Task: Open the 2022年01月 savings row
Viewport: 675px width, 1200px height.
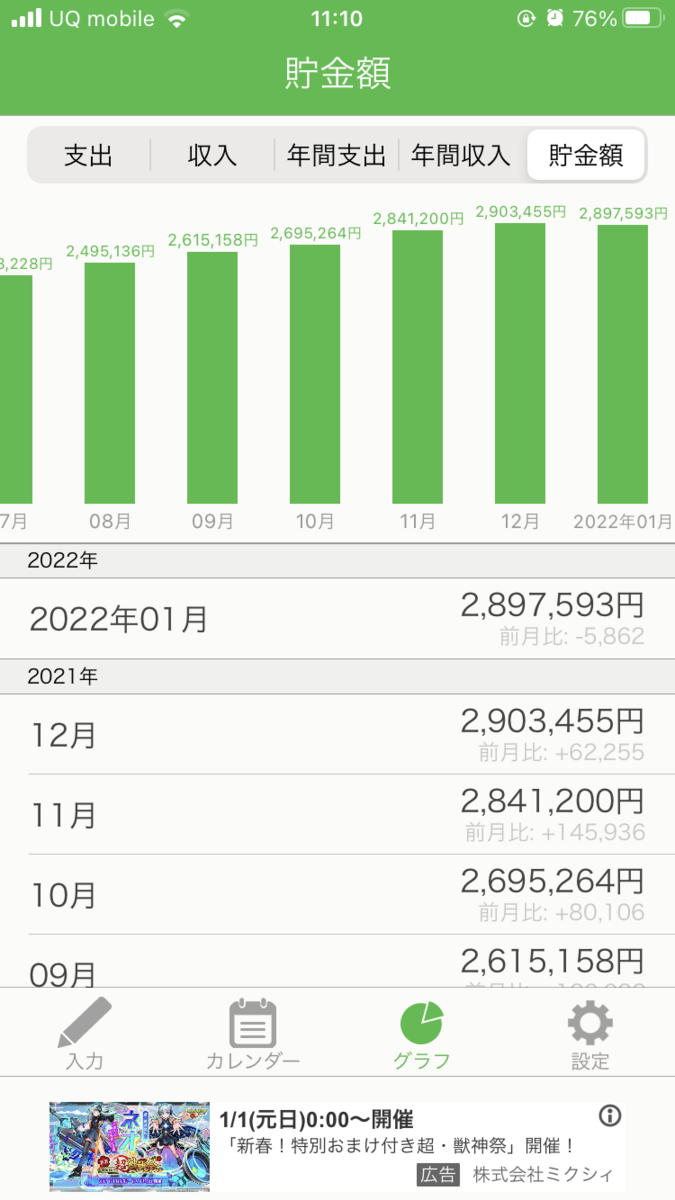Action: coord(337,619)
